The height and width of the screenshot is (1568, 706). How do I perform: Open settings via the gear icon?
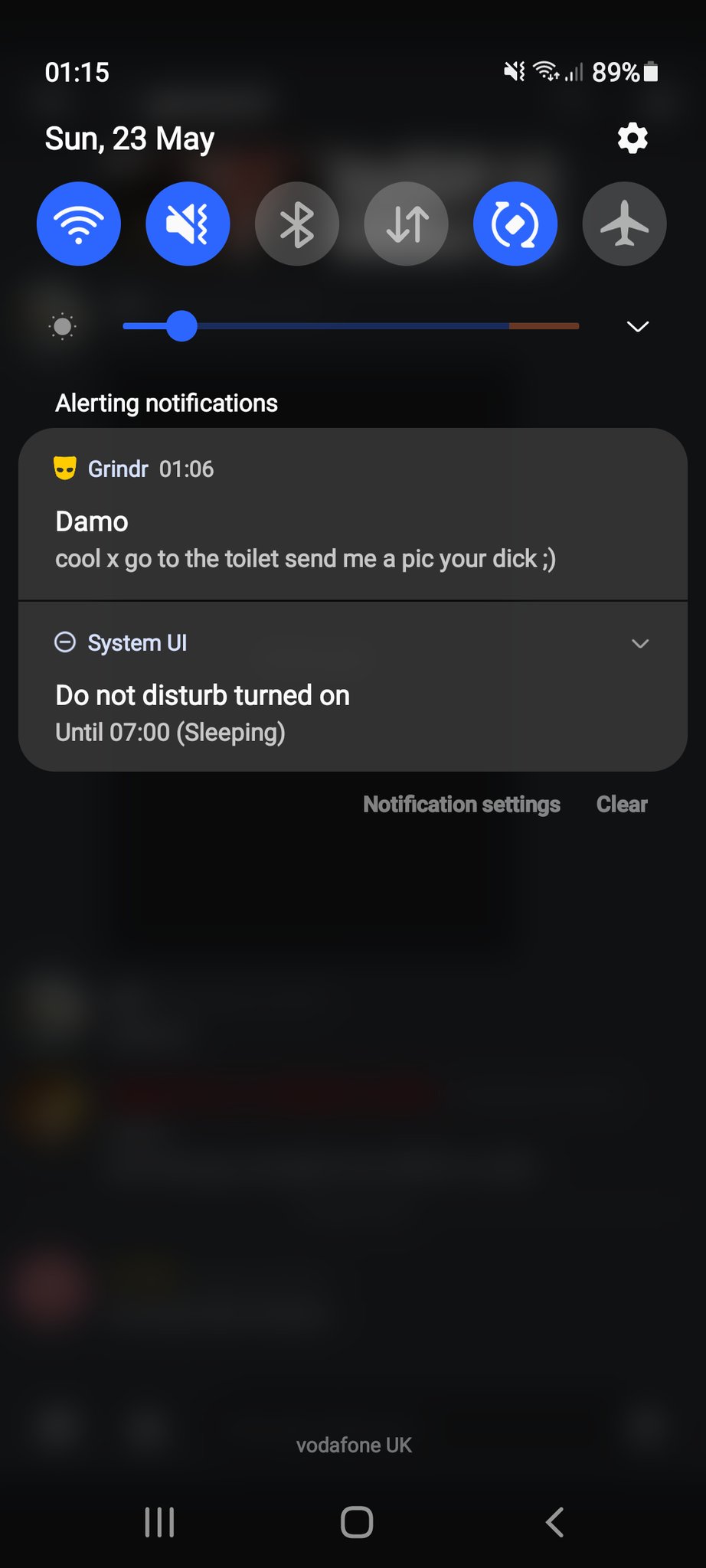coord(632,139)
